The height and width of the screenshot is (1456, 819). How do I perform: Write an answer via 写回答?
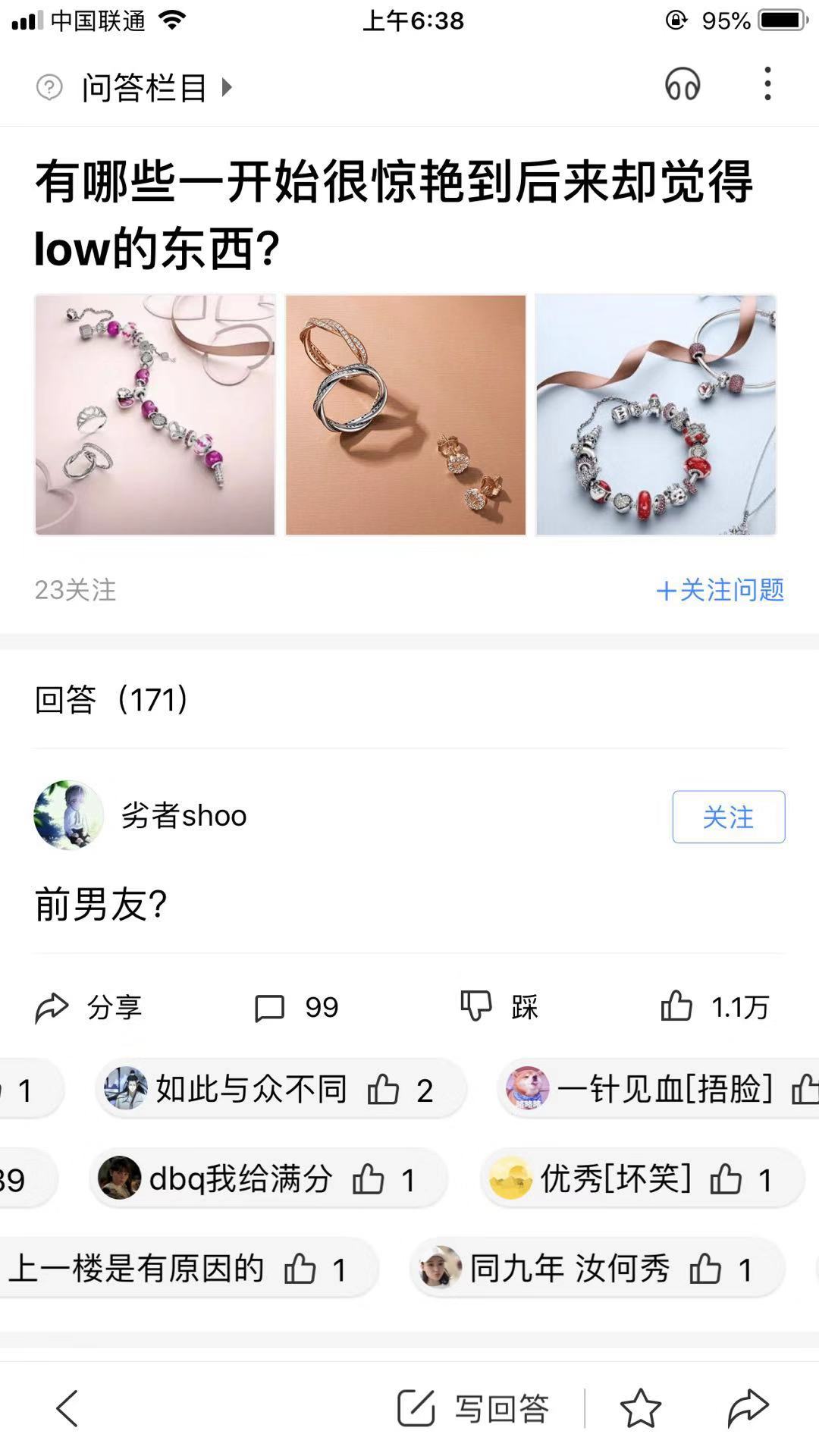coord(474,1409)
